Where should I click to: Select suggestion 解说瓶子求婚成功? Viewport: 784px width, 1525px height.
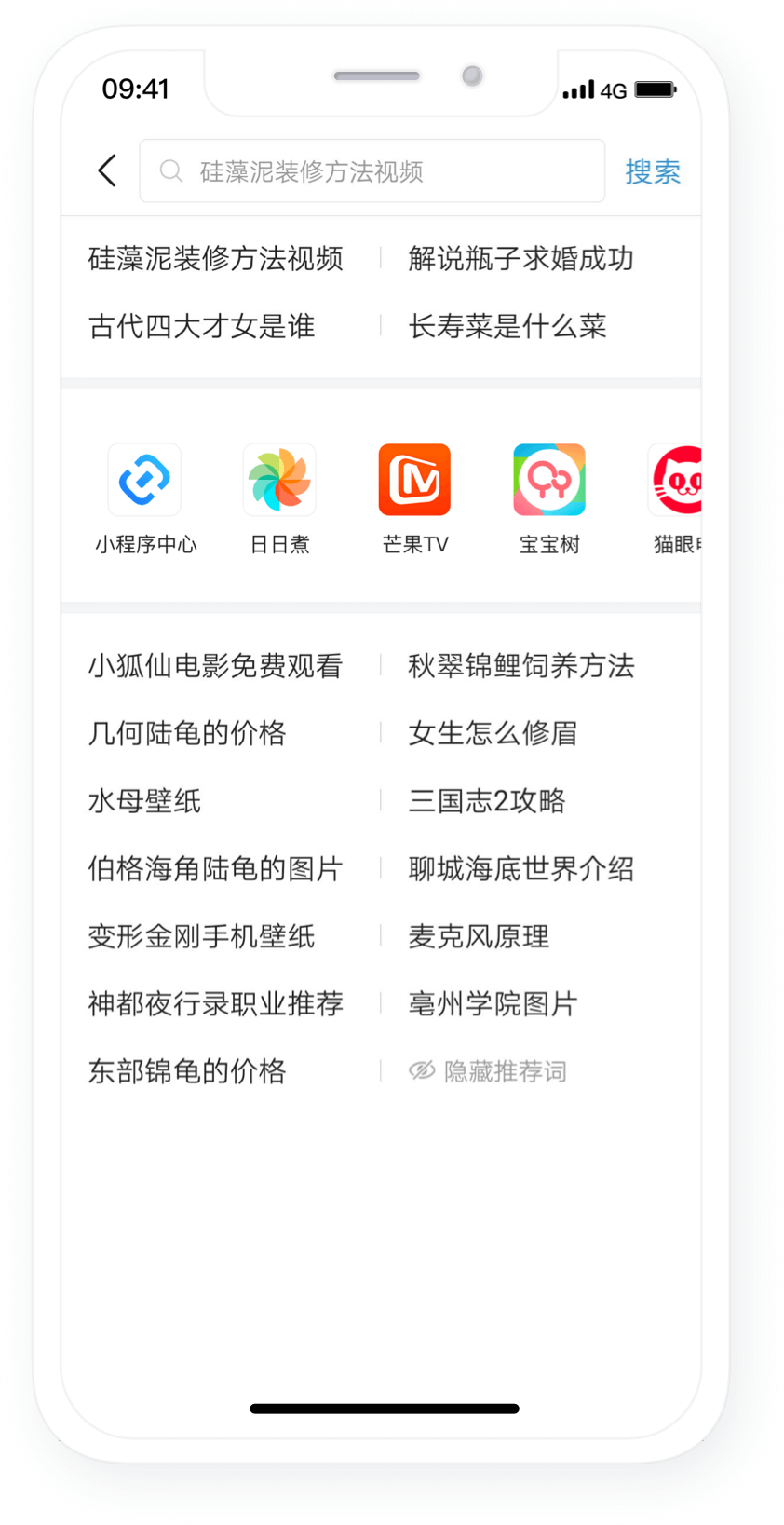coord(520,259)
